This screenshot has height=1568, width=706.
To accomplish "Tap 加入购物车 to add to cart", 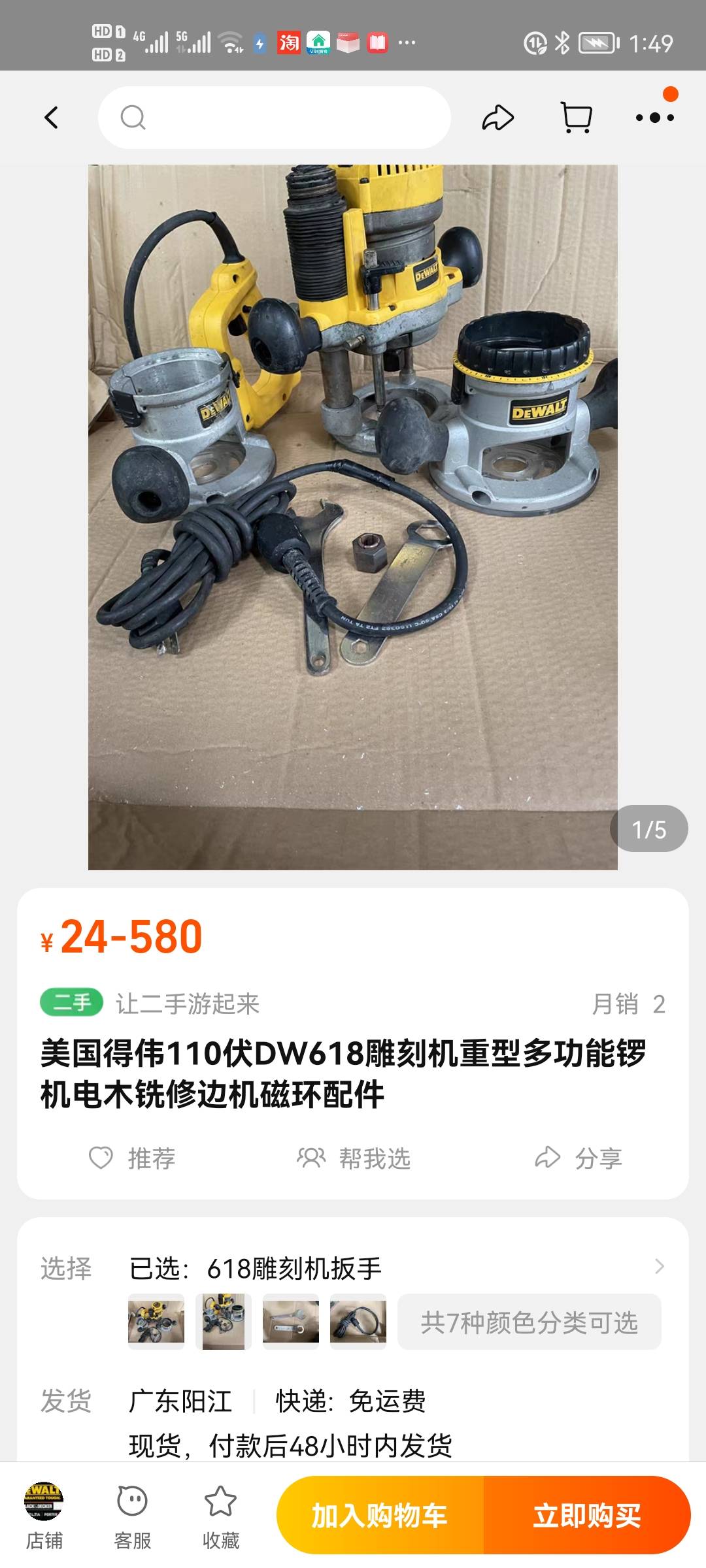I will pyautogui.click(x=380, y=1515).
